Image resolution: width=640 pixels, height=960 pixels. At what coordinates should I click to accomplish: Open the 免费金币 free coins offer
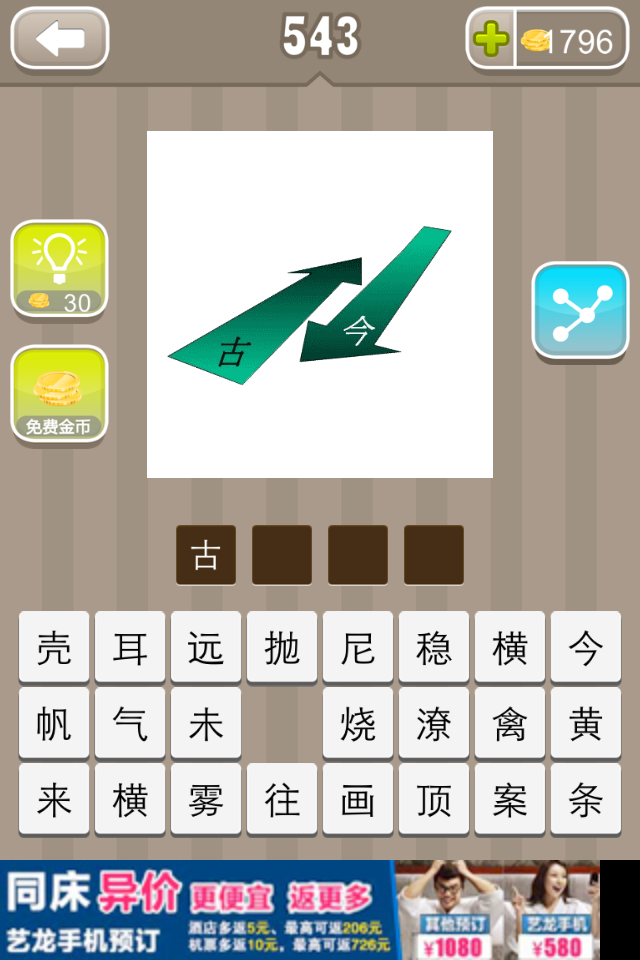[59, 394]
